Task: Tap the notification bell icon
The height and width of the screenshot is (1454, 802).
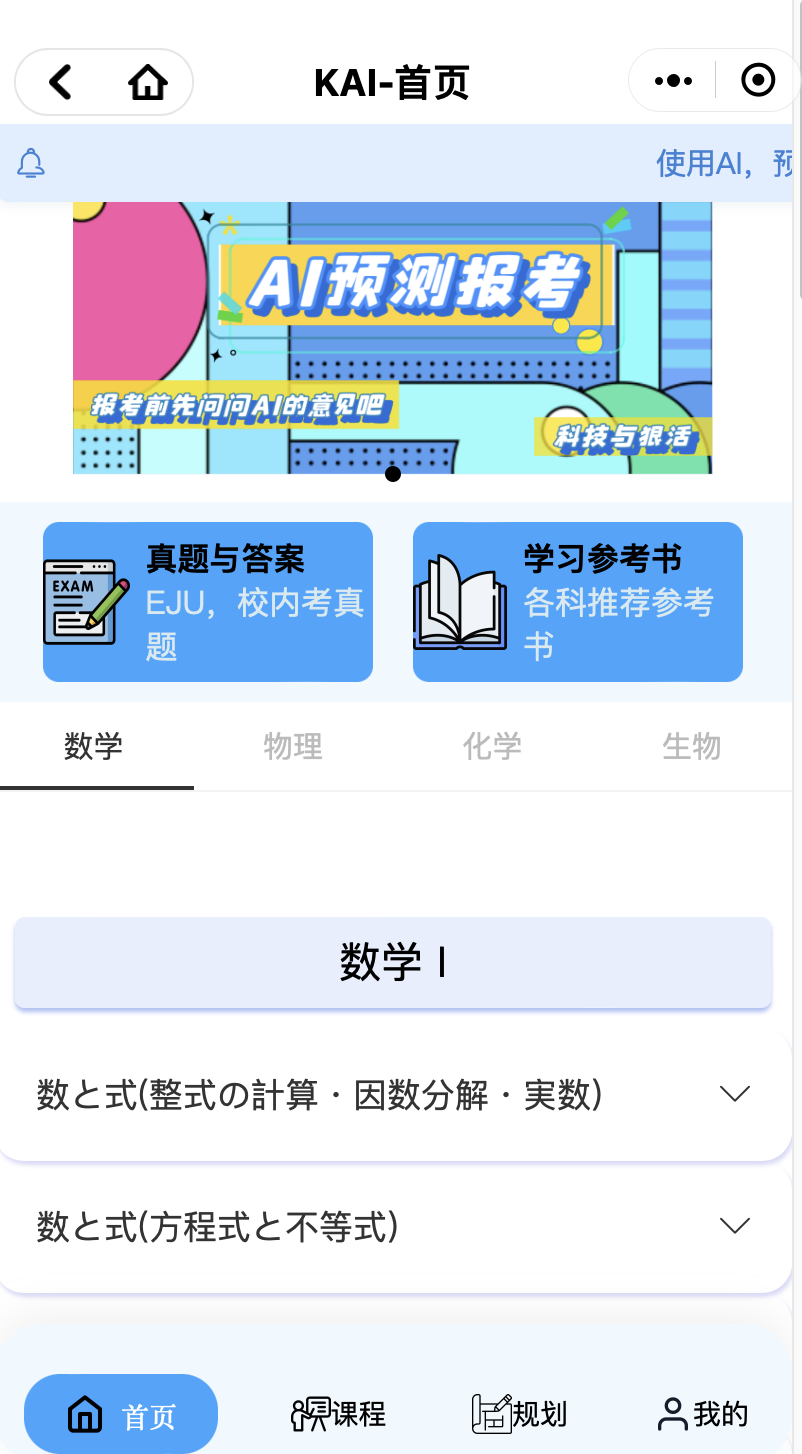Action: click(32, 163)
